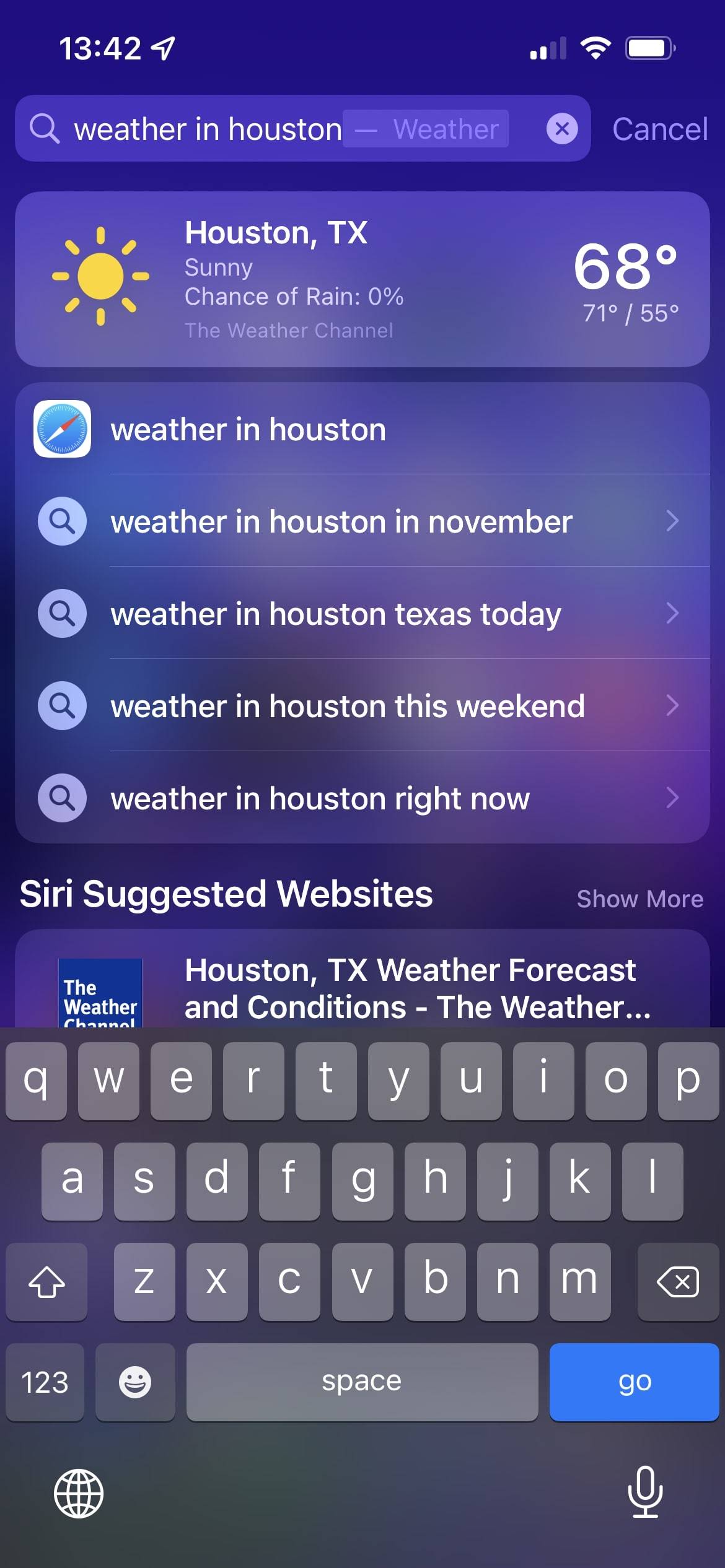Switch keyboard language with the globe icon

point(79,1493)
